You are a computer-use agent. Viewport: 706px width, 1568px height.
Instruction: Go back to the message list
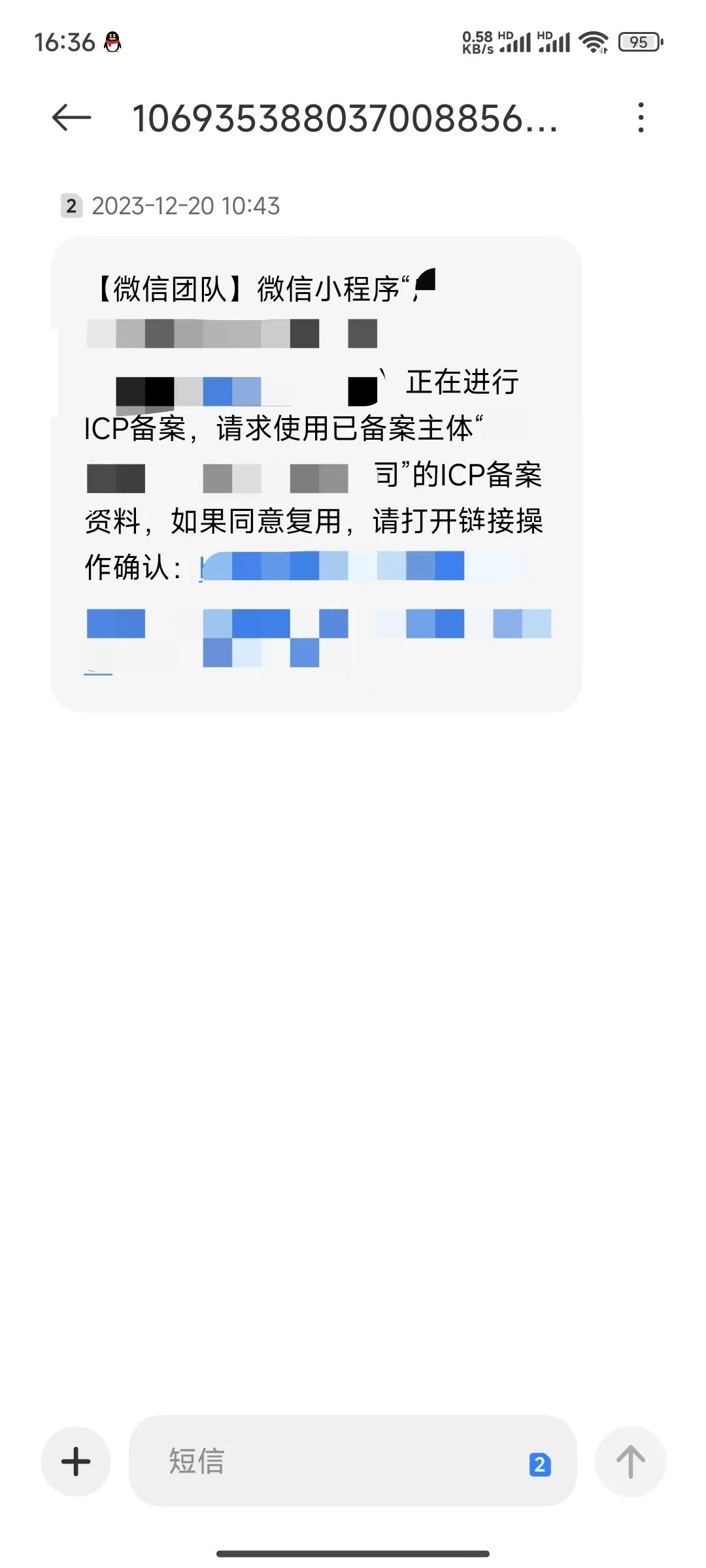tap(71, 118)
